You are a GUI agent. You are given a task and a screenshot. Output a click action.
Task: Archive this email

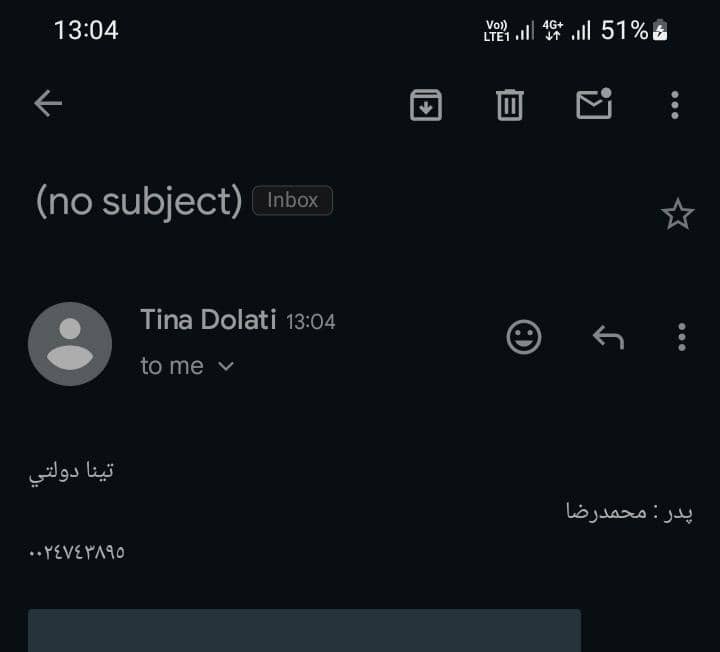point(426,104)
